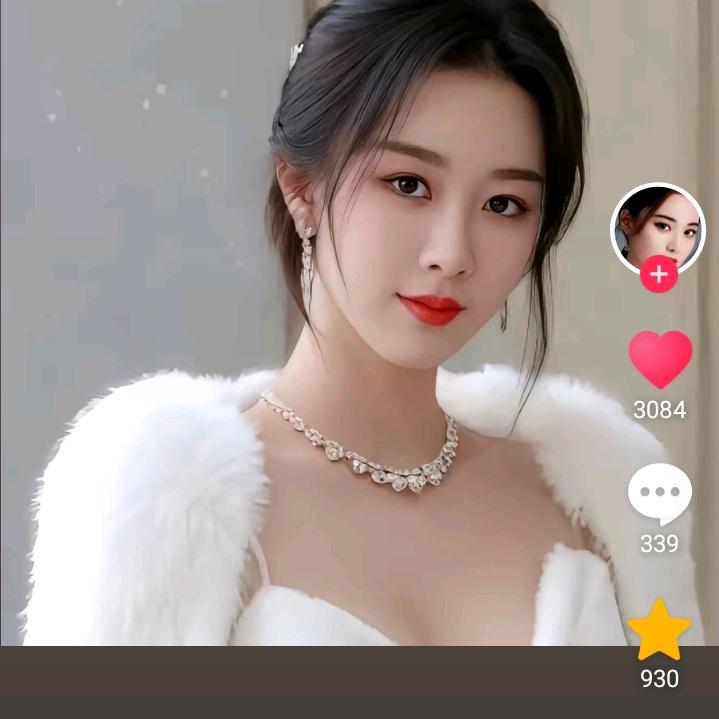Follow the creator via the plus badge
The height and width of the screenshot is (719, 719).
(x=658, y=274)
